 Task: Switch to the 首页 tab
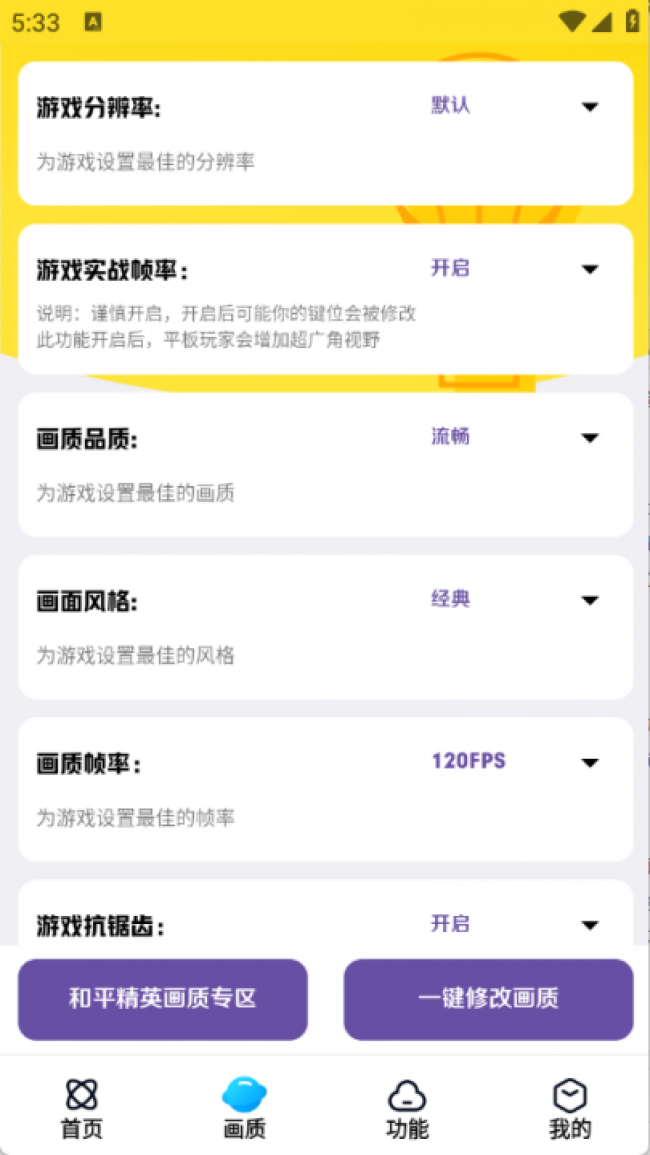click(82, 1108)
